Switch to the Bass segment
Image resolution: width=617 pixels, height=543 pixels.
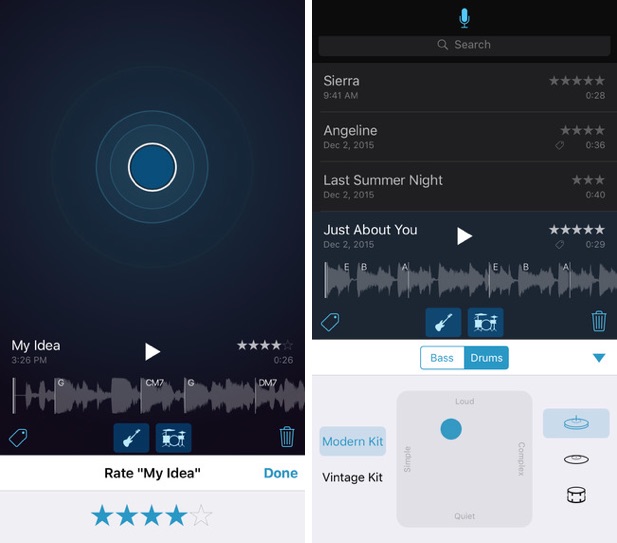[x=442, y=358]
